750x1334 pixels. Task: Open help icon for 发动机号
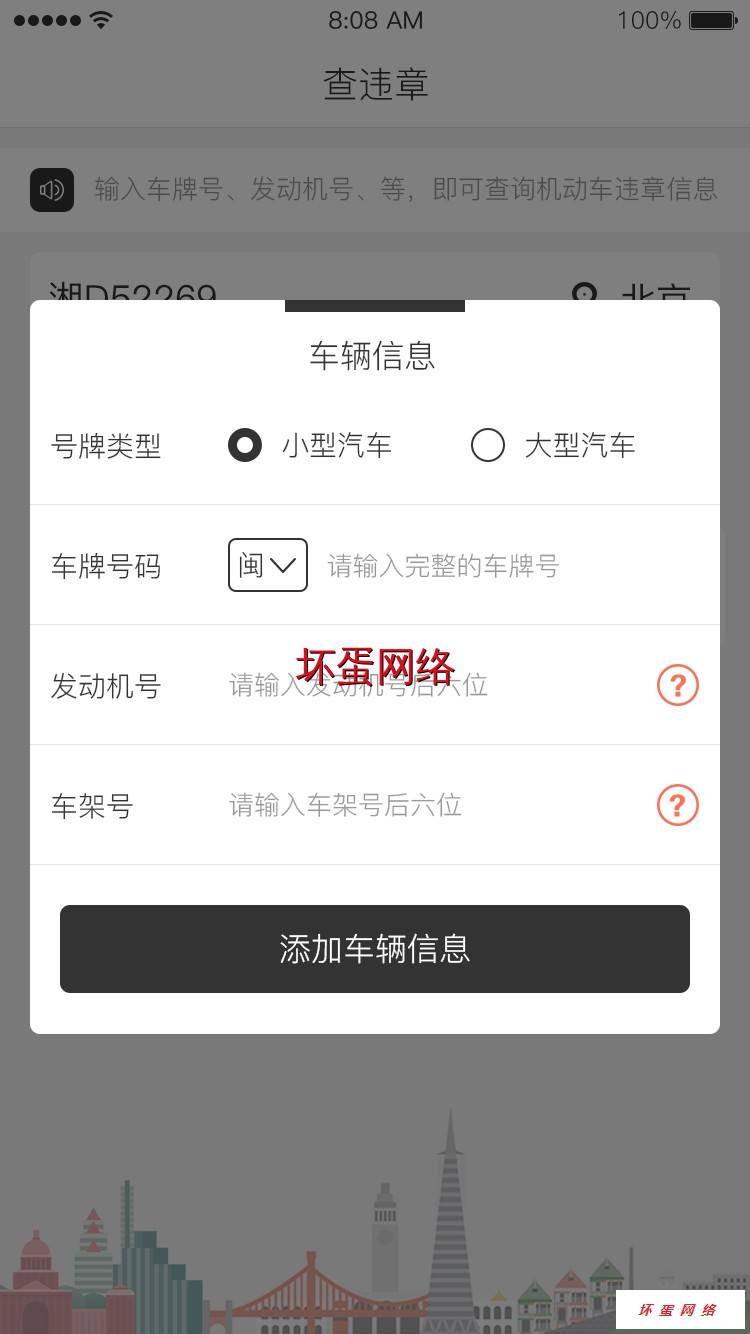677,686
